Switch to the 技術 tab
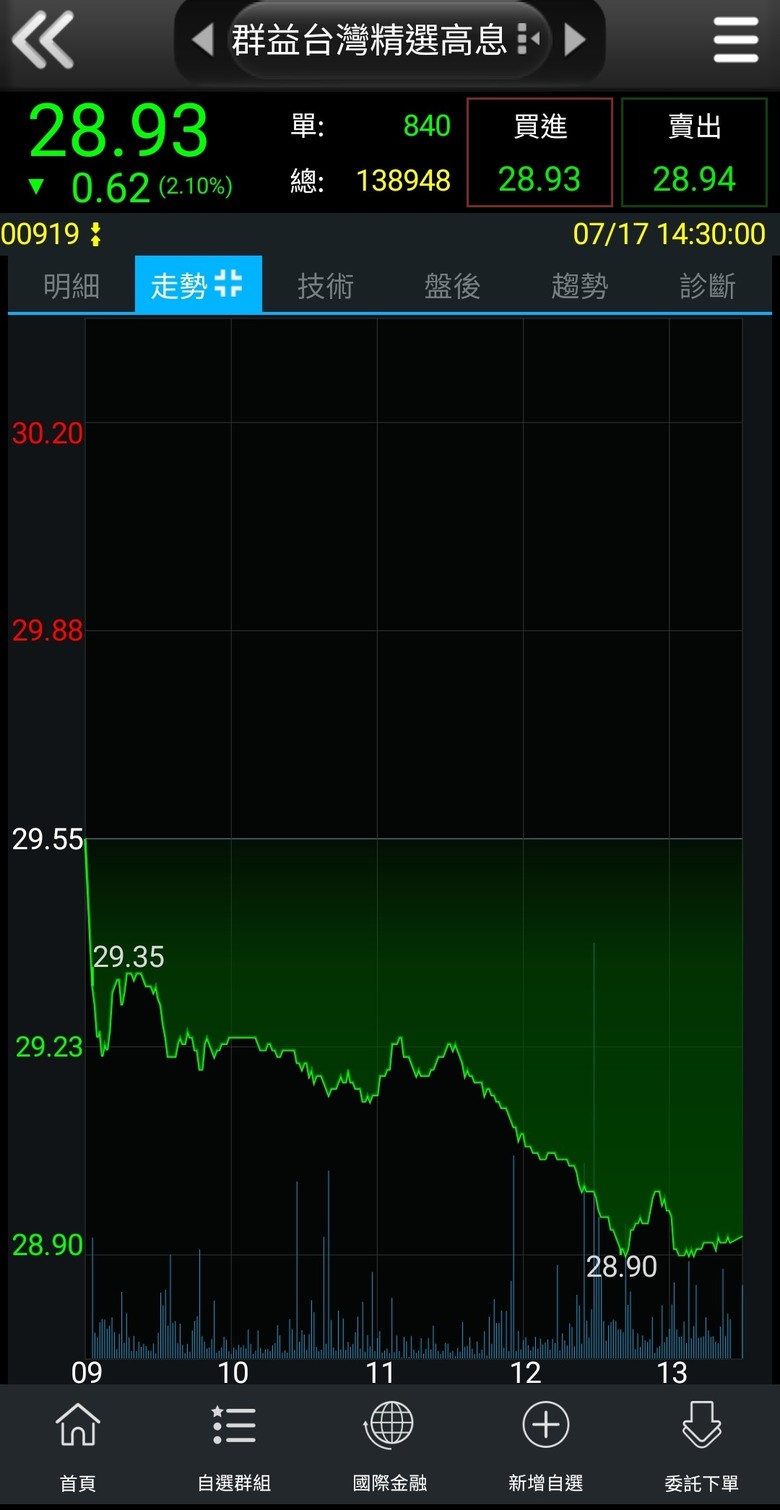 click(326, 286)
